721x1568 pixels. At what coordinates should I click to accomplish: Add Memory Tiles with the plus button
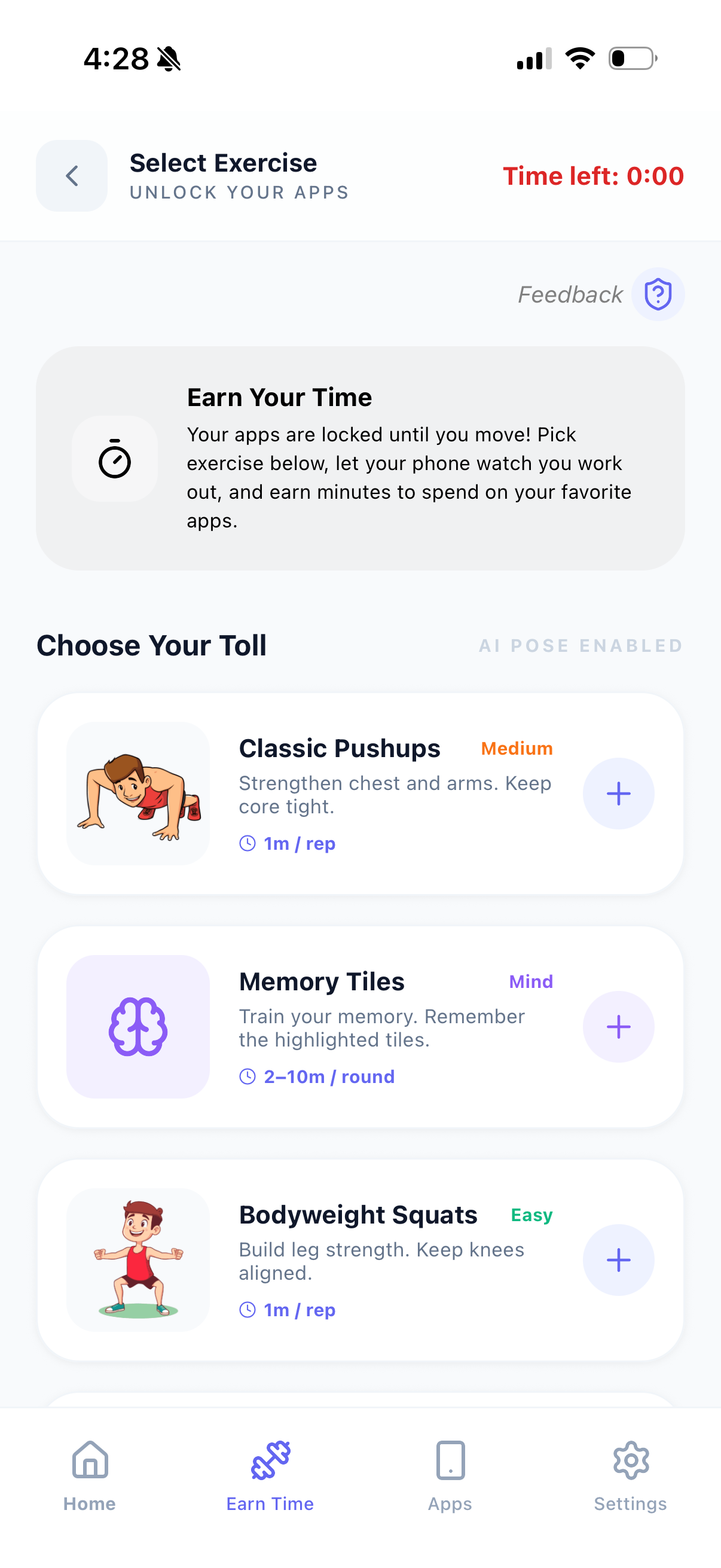click(x=619, y=1026)
